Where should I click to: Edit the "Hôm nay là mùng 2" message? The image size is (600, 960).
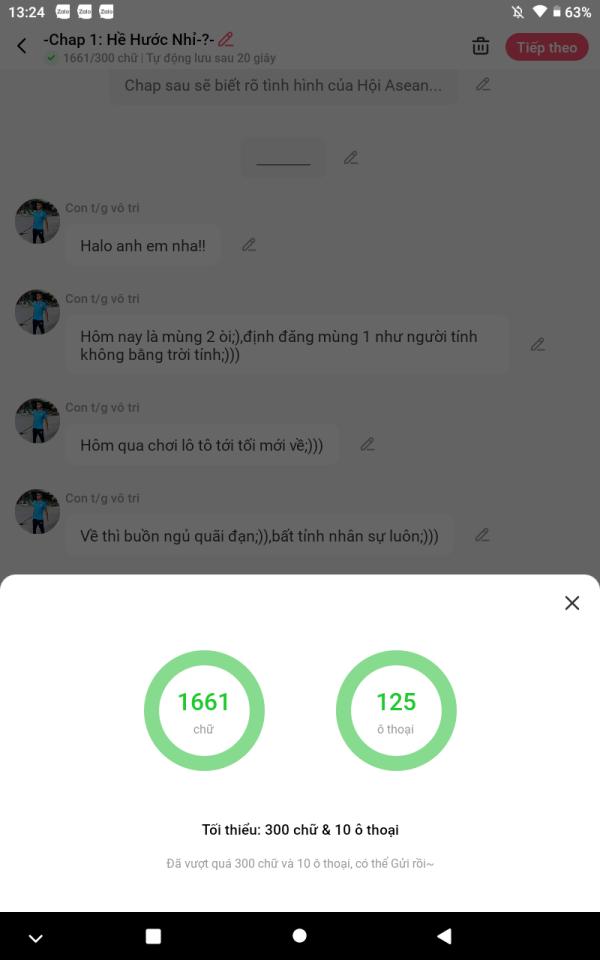[x=537, y=345]
